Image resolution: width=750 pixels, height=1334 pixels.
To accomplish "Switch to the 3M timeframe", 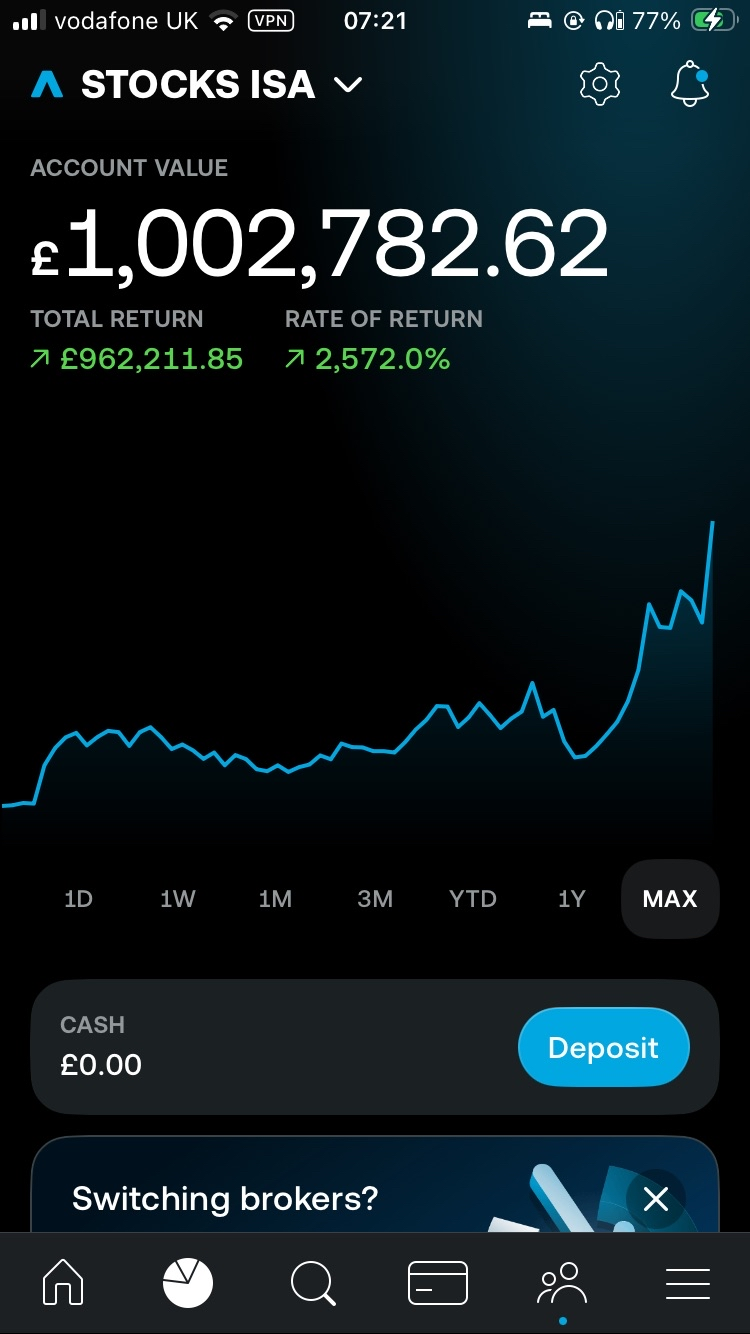I will 375,899.
